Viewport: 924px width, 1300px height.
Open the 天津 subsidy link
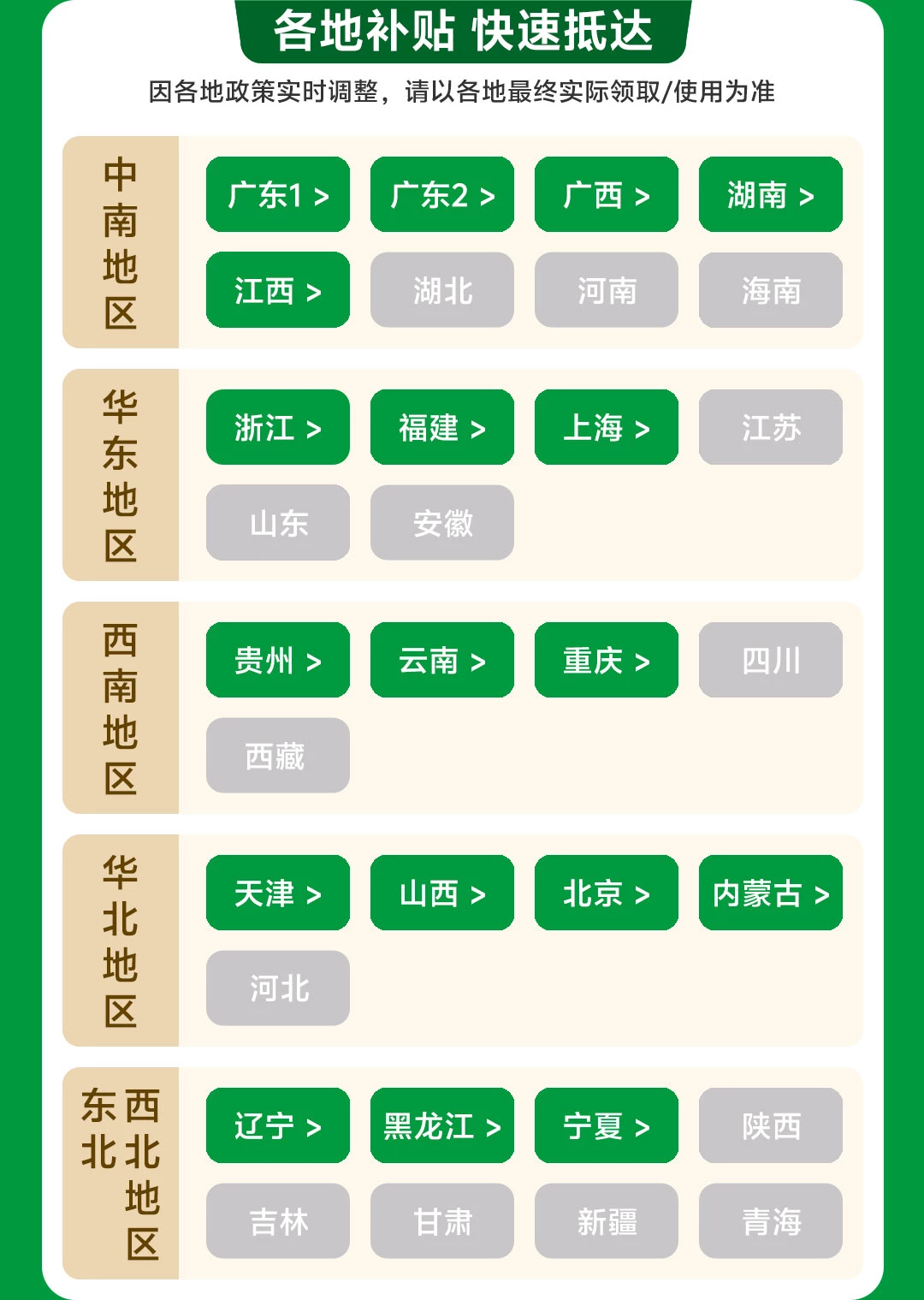point(278,893)
